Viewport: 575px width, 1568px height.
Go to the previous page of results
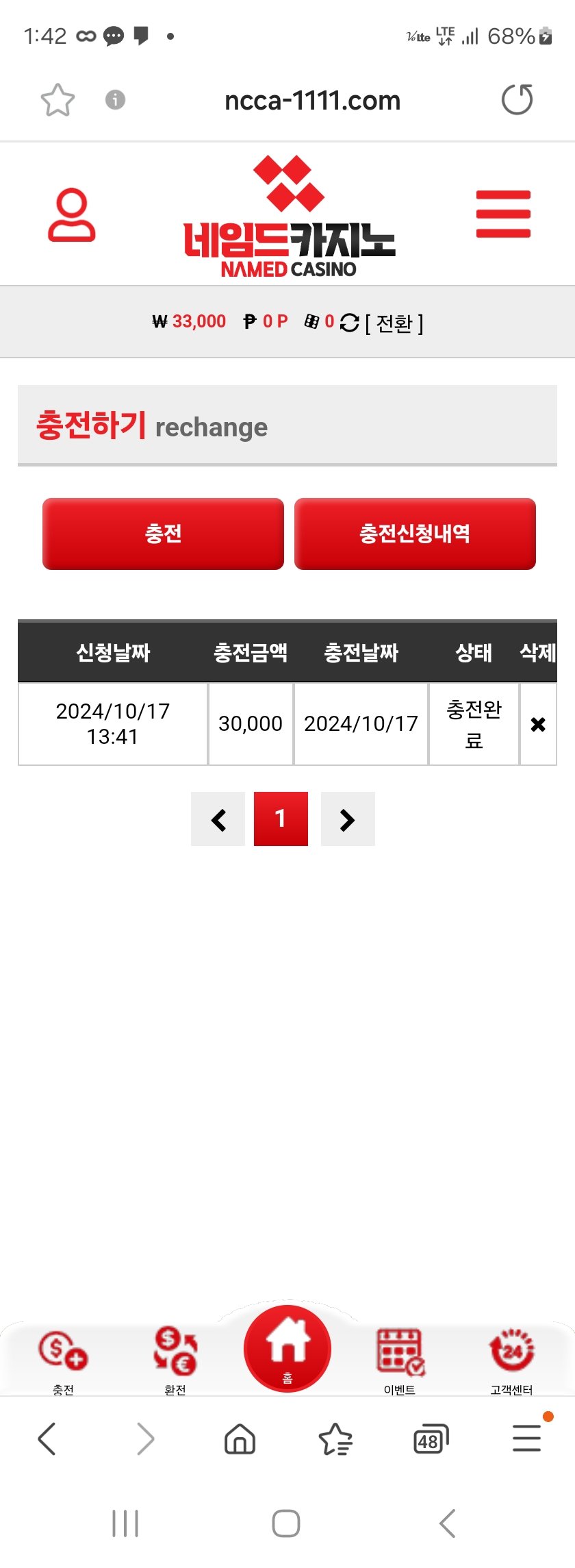click(x=218, y=819)
